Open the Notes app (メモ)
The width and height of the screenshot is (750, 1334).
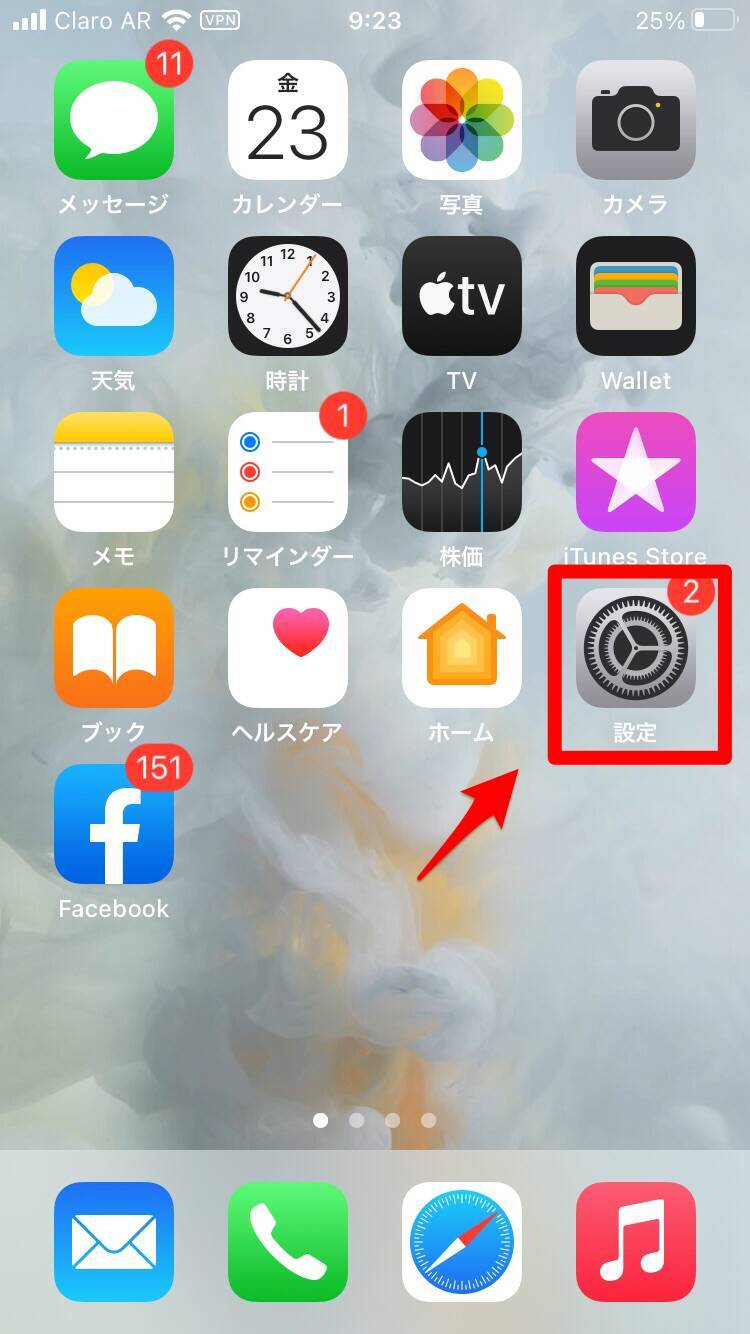(x=113, y=472)
